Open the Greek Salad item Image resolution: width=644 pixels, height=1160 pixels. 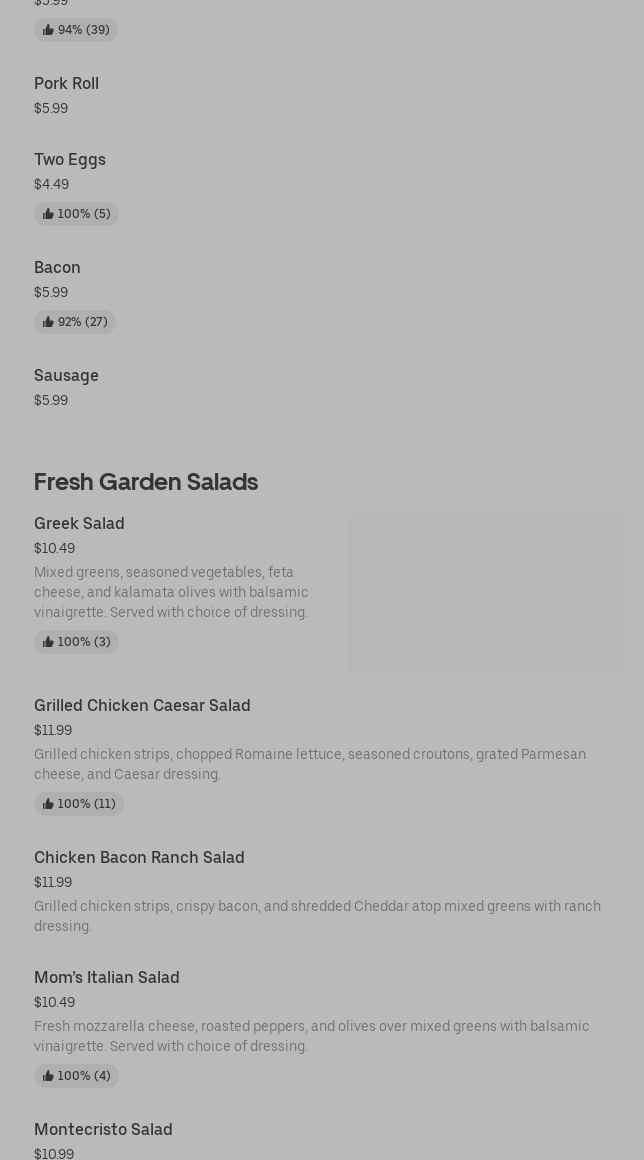(80, 524)
